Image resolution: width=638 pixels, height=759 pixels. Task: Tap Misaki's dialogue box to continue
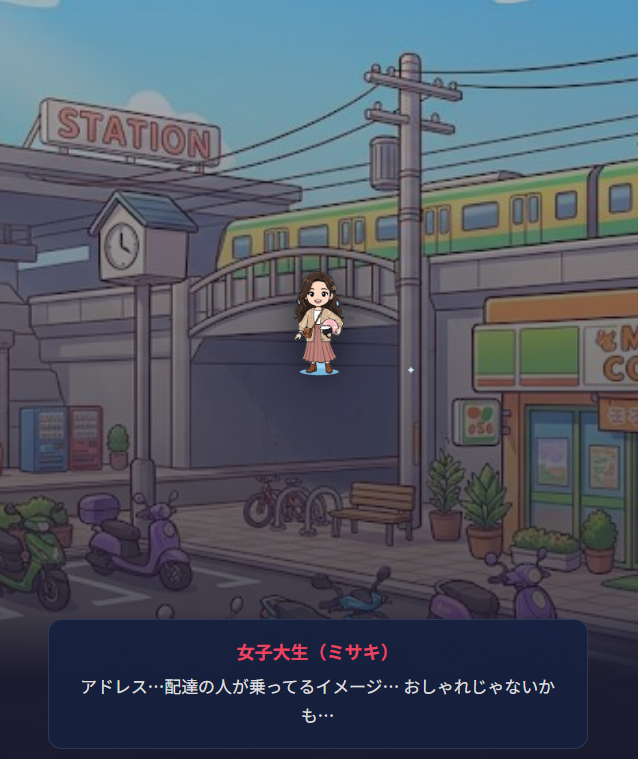(x=318, y=684)
